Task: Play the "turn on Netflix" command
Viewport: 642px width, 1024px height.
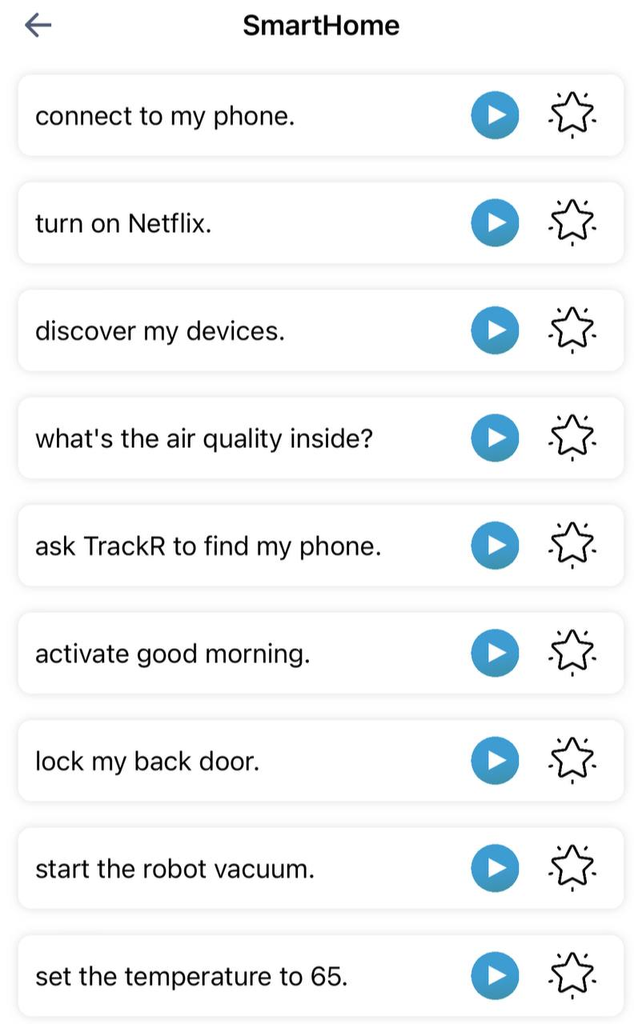Action: tap(495, 223)
